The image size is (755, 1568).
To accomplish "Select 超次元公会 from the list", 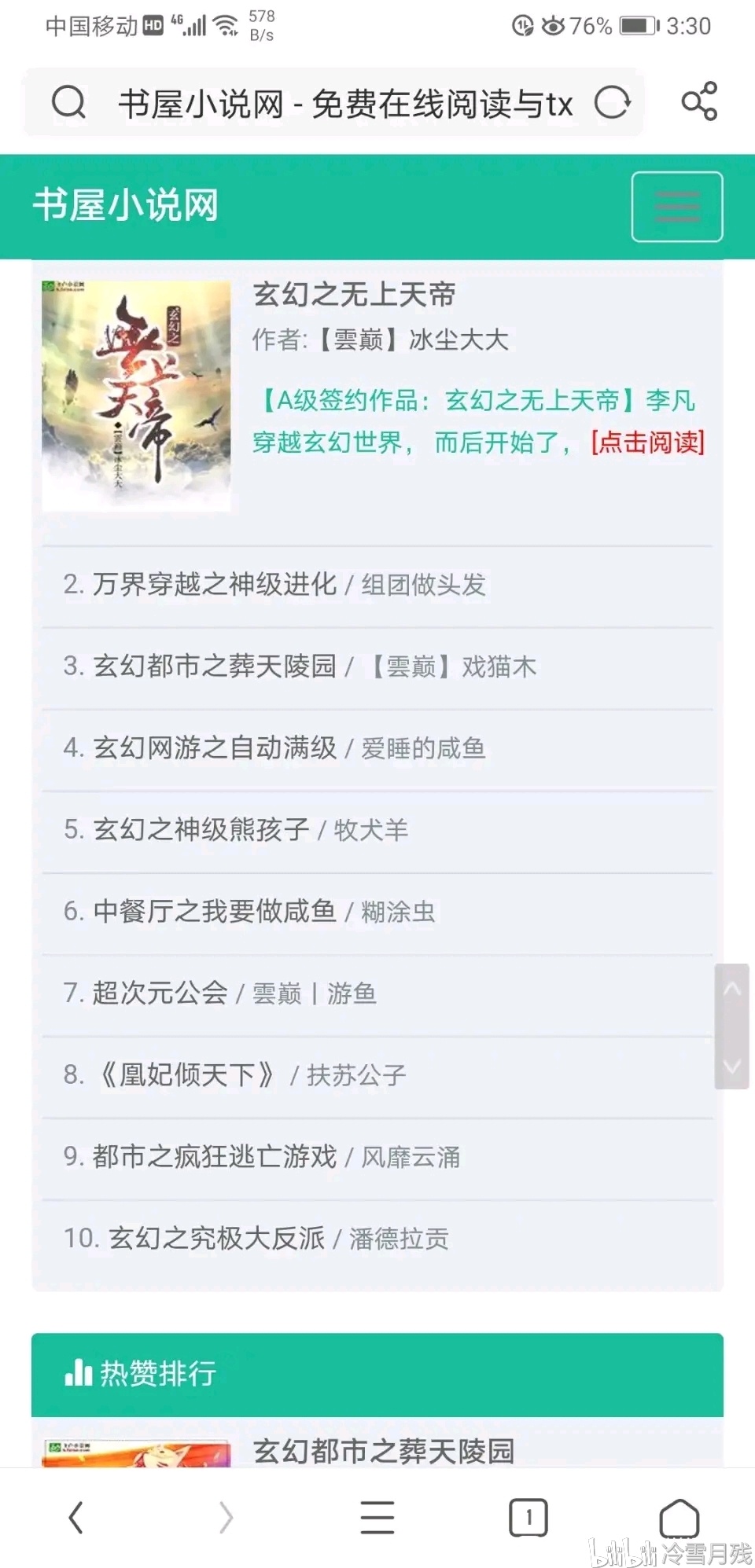I will point(160,993).
